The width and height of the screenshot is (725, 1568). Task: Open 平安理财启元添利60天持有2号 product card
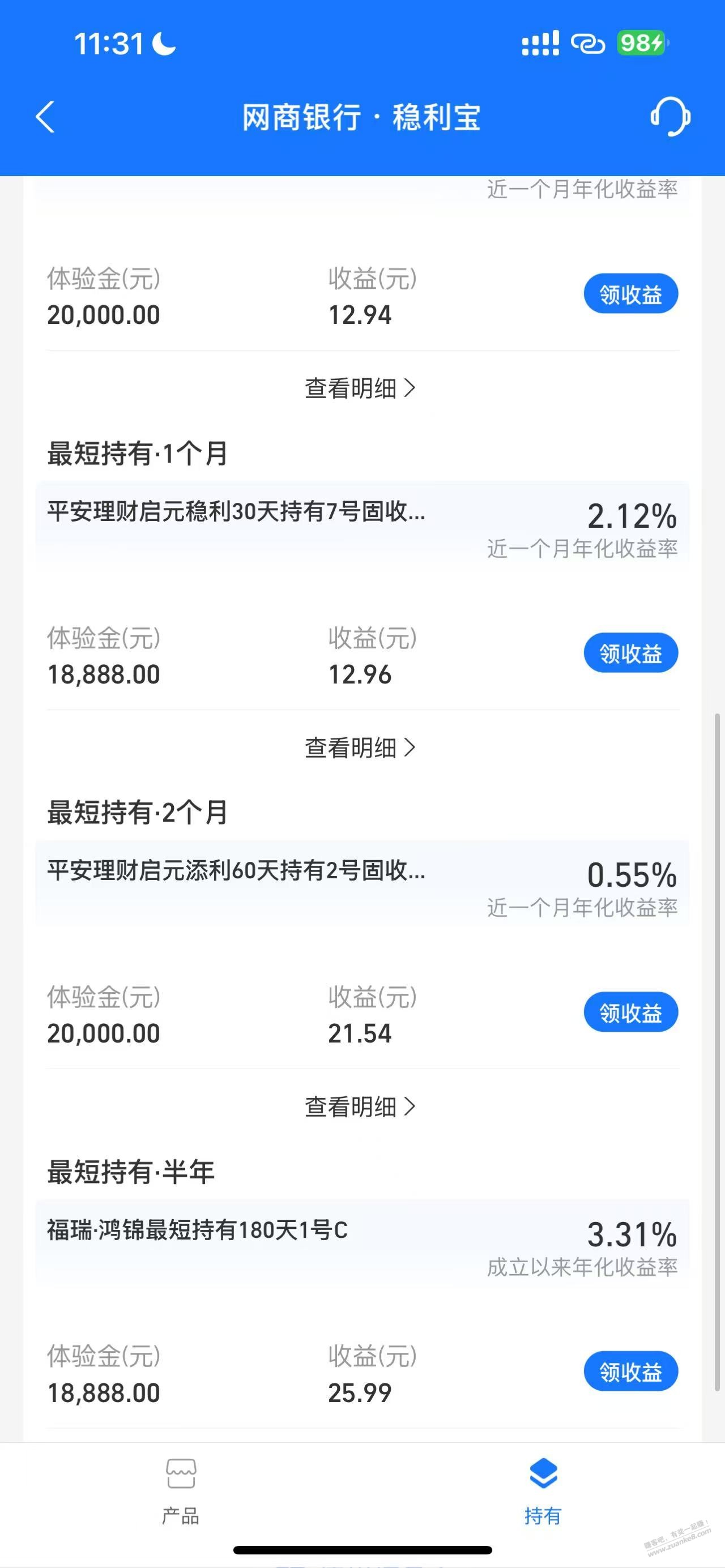click(362, 886)
